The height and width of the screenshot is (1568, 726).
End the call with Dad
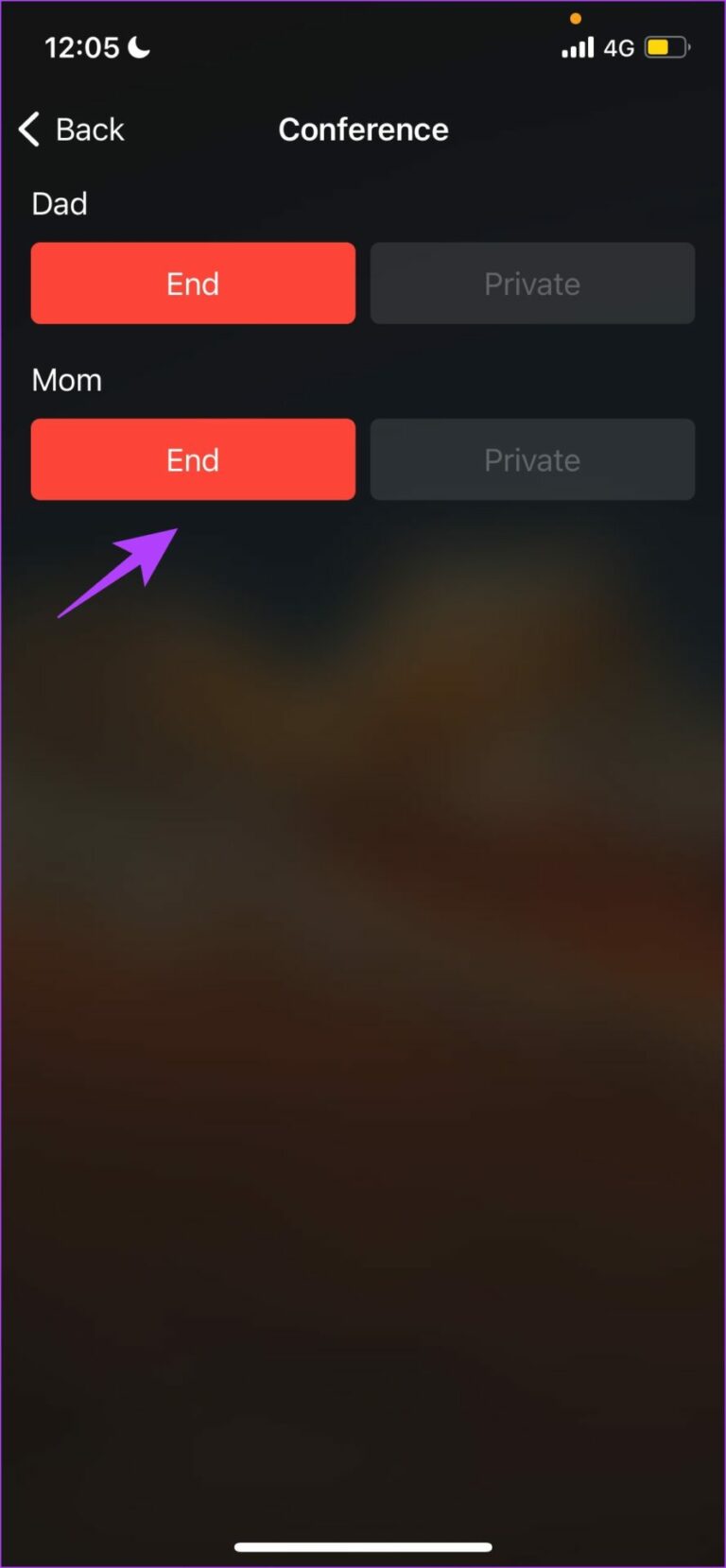tap(193, 283)
